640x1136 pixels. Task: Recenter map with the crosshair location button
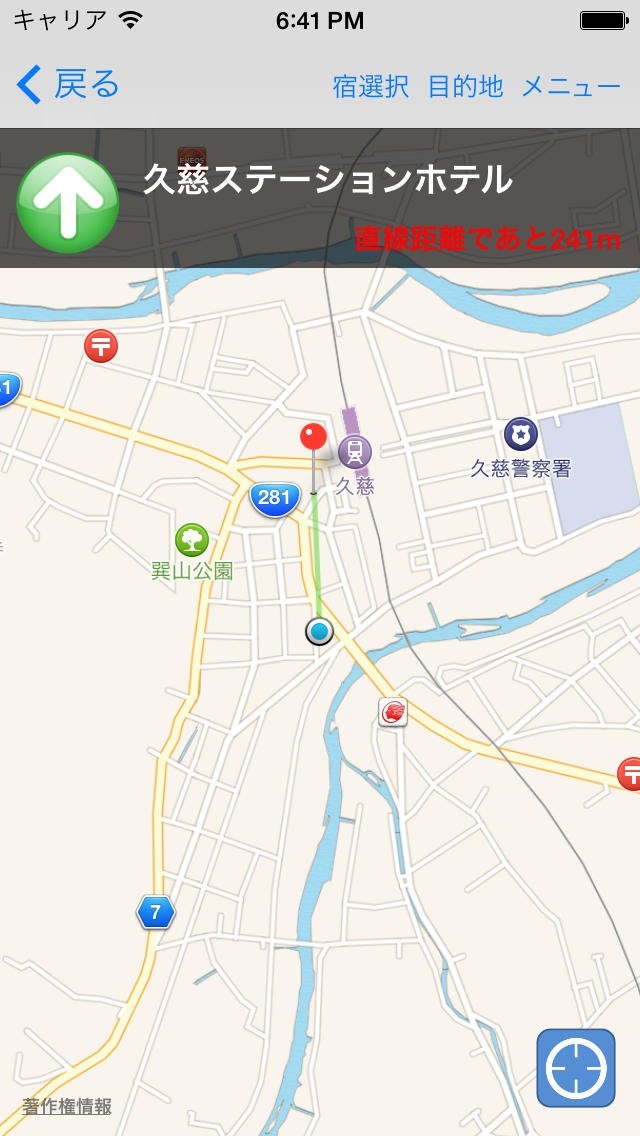pos(576,1068)
